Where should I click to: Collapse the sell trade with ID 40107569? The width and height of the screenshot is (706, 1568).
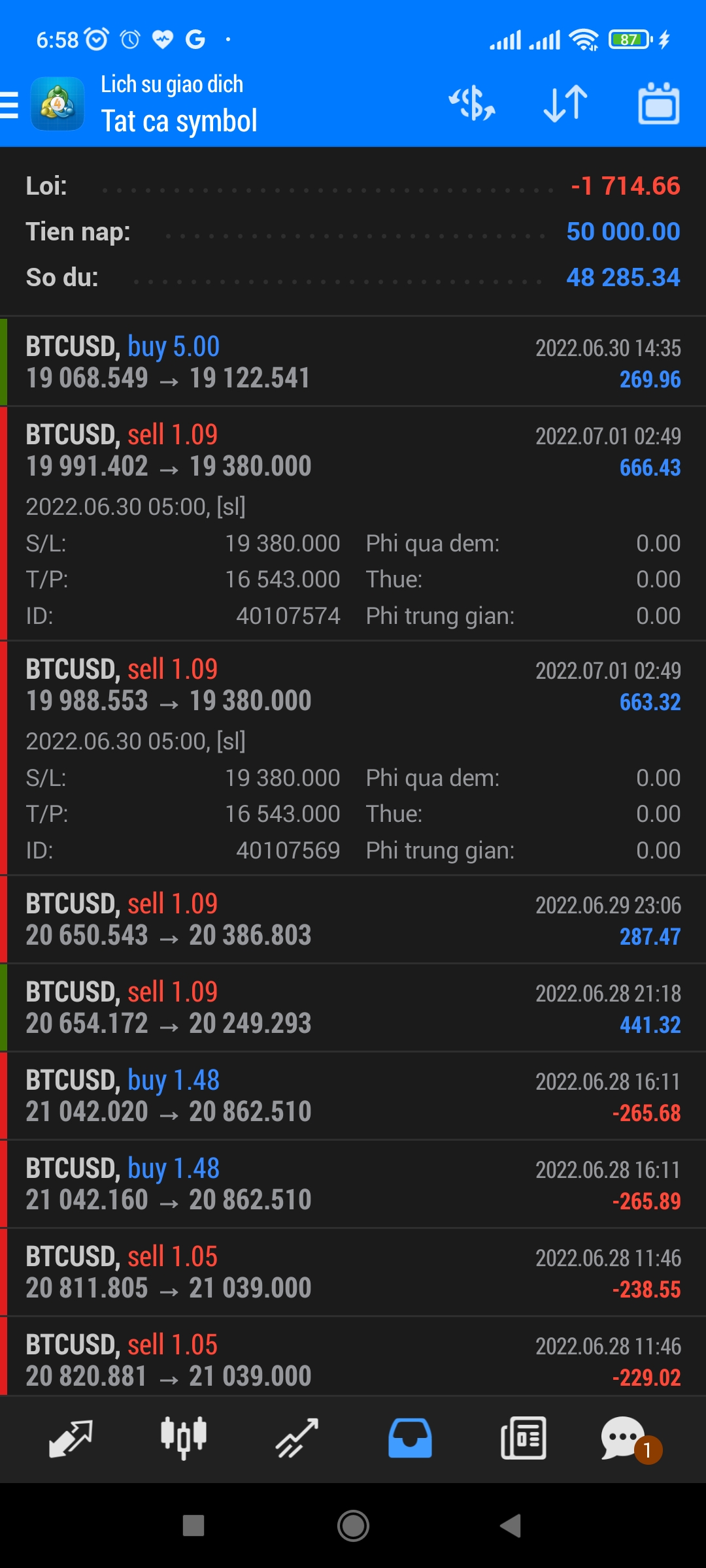click(x=353, y=685)
